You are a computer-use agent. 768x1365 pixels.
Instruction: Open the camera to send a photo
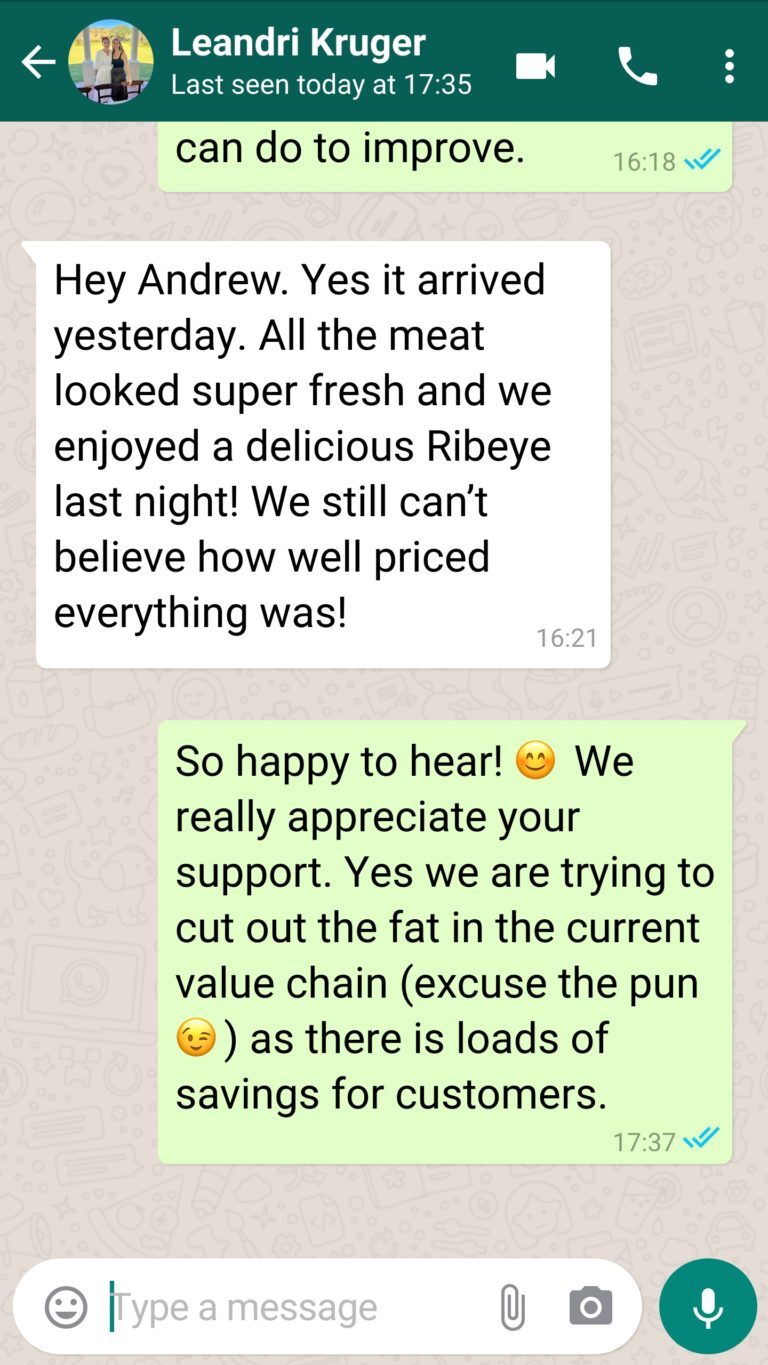(590, 1307)
